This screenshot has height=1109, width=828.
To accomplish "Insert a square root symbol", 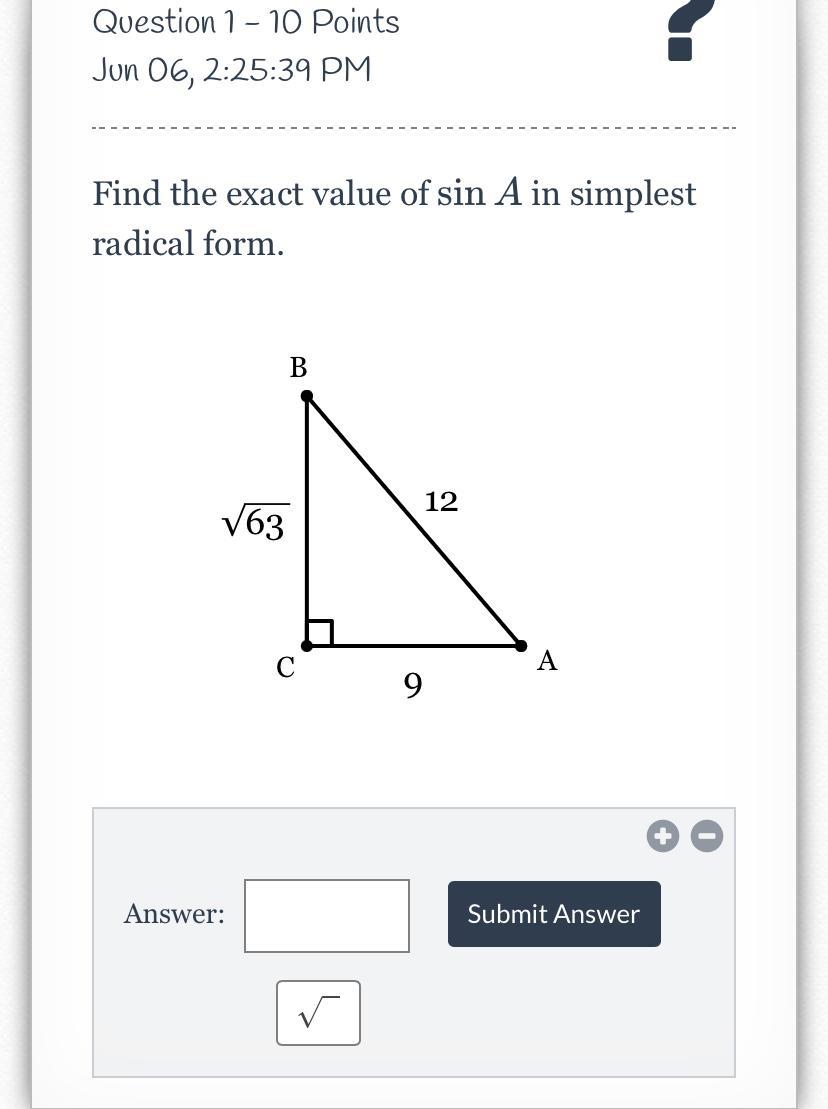I will 318,1013.
